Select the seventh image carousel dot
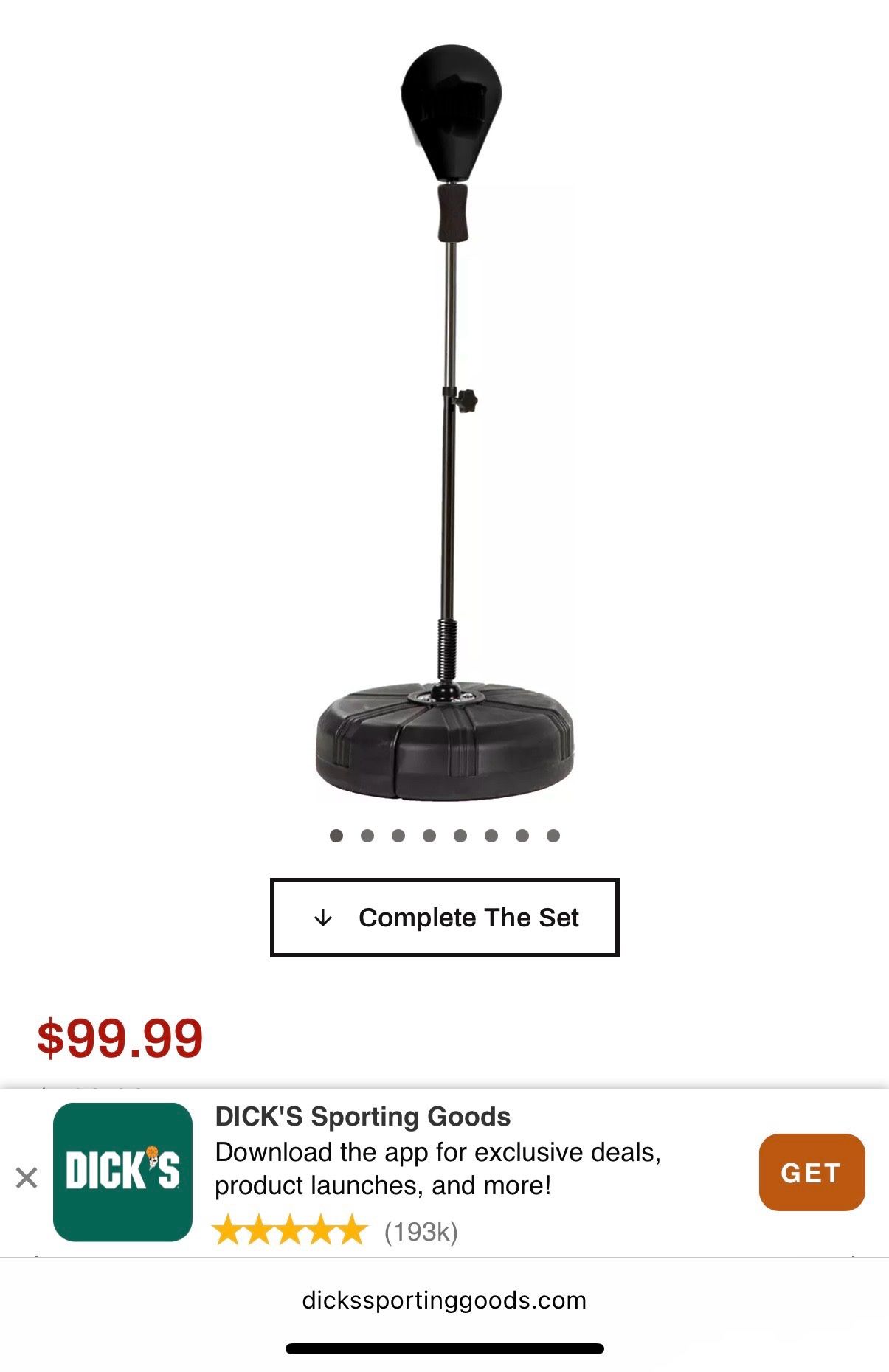The image size is (889, 1372). click(x=522, y=836)
